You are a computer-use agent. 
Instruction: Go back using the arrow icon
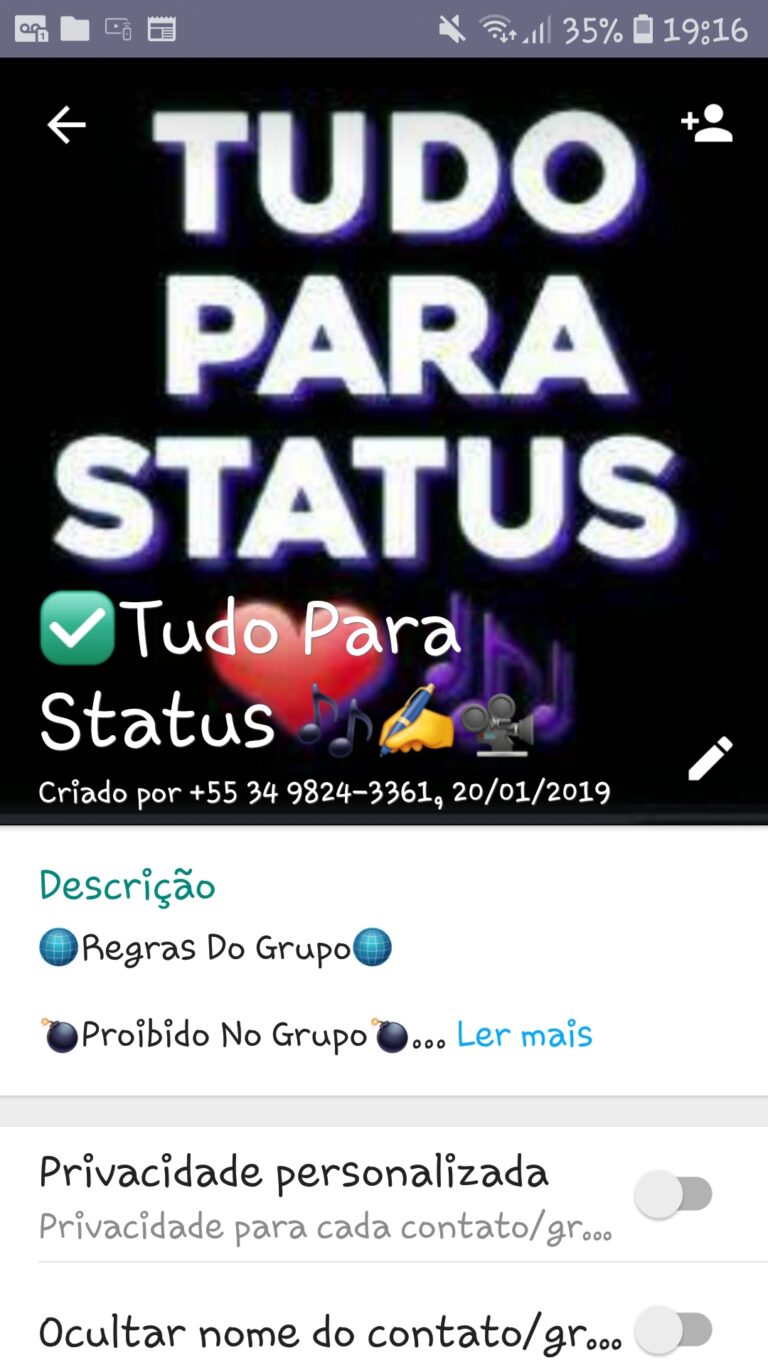pyautogui.click(x=66, y=124)
